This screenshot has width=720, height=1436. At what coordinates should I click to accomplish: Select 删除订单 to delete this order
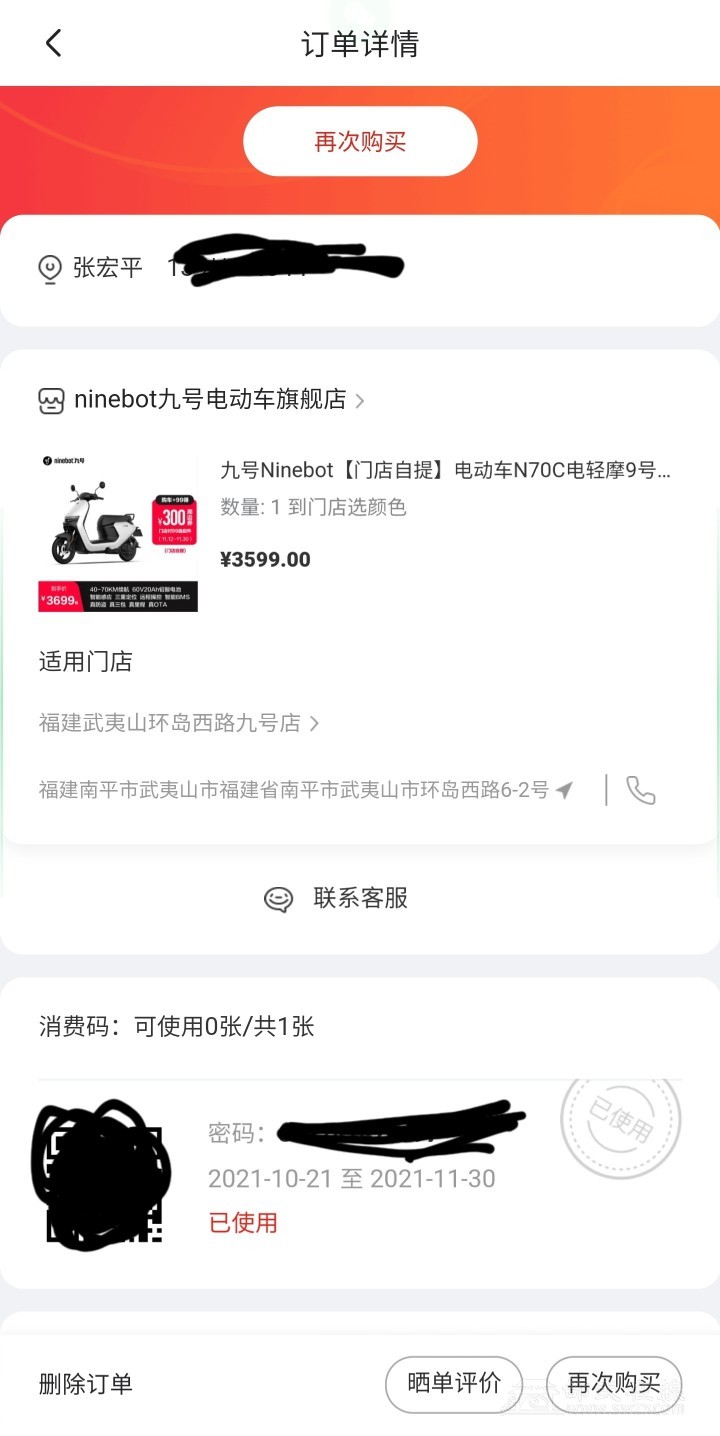click(86, 1384)
